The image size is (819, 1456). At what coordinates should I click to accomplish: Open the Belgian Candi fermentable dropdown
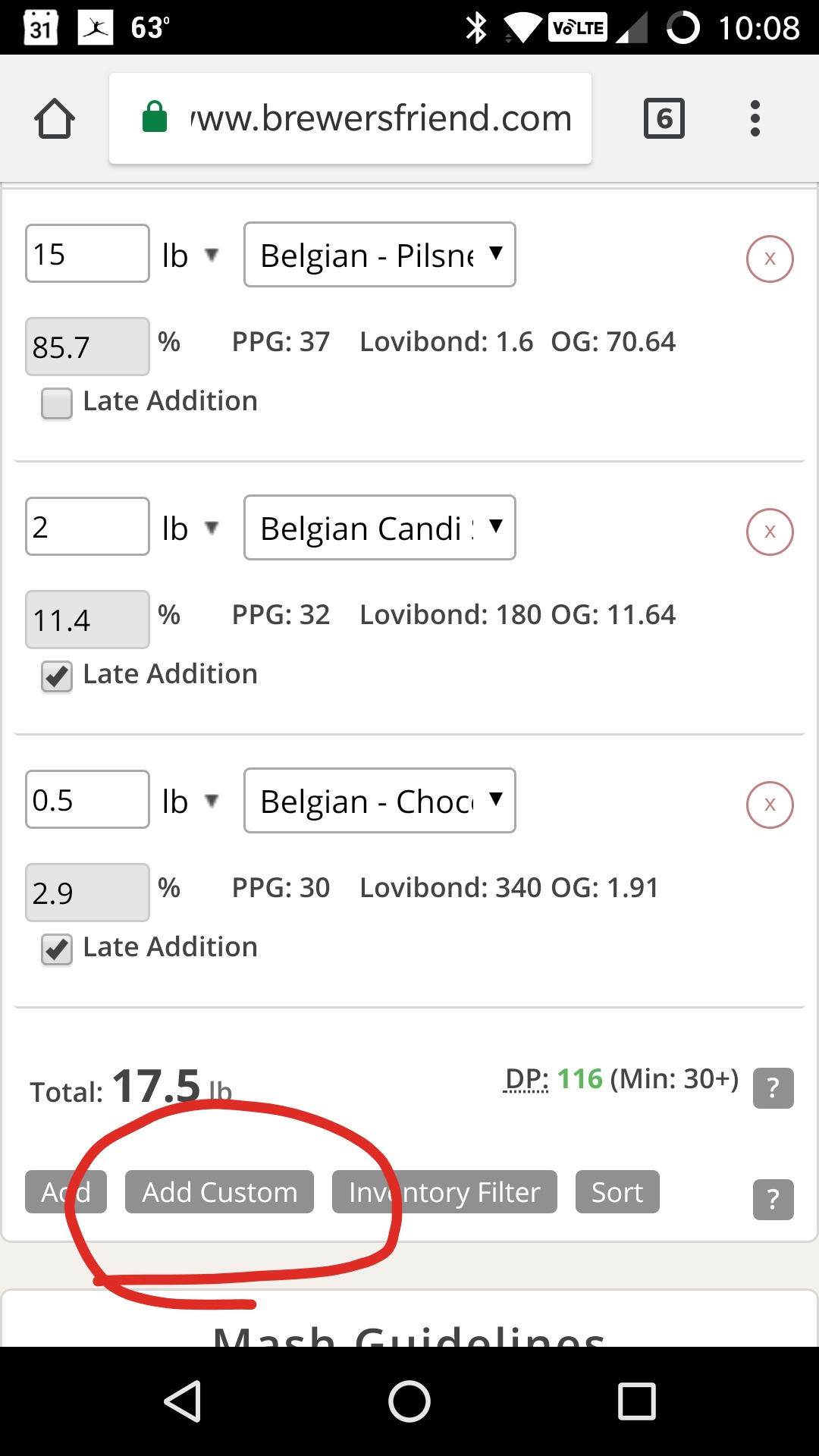380,528
